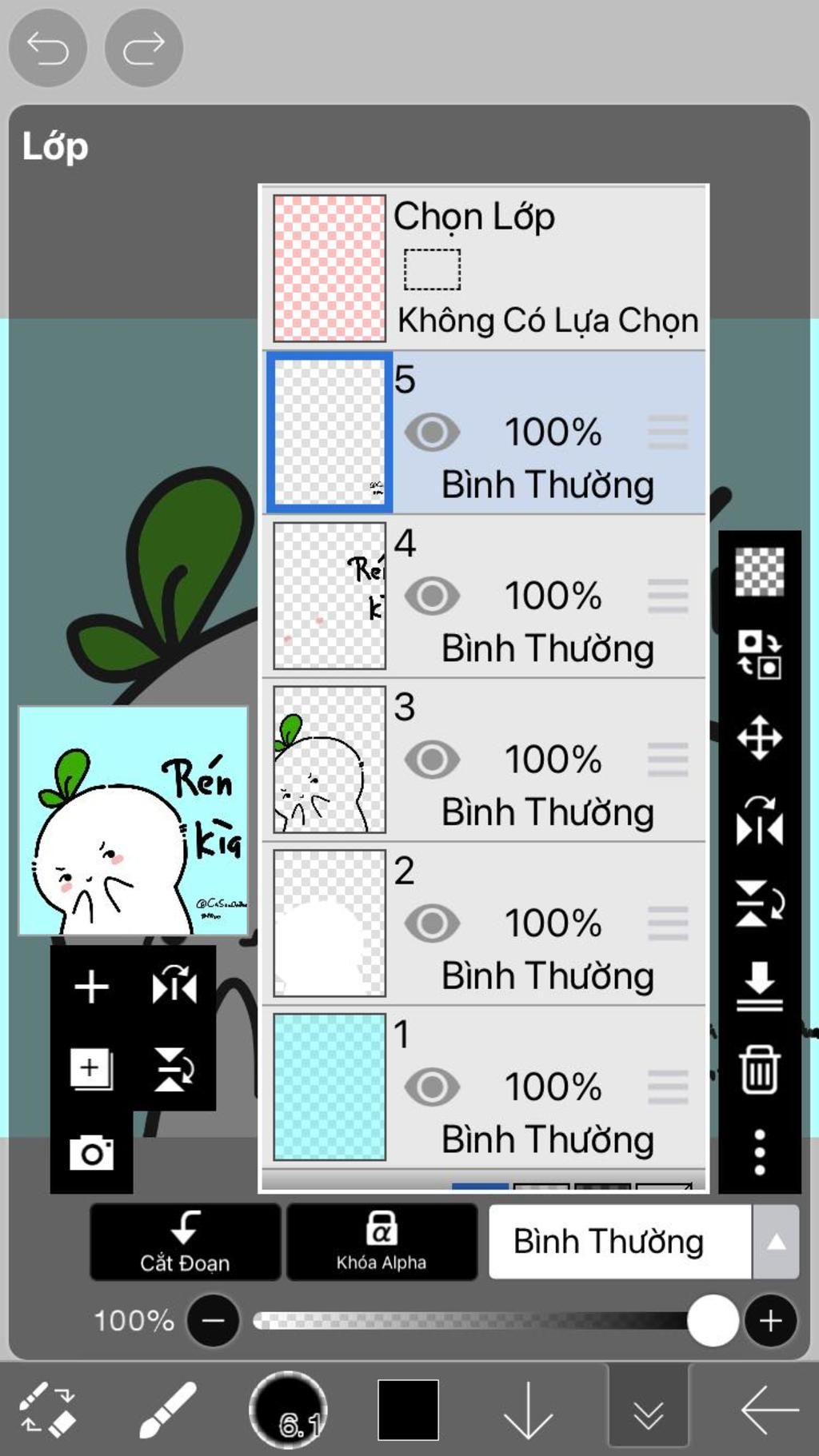Open the black color swatch

(x=408, y=1410)
